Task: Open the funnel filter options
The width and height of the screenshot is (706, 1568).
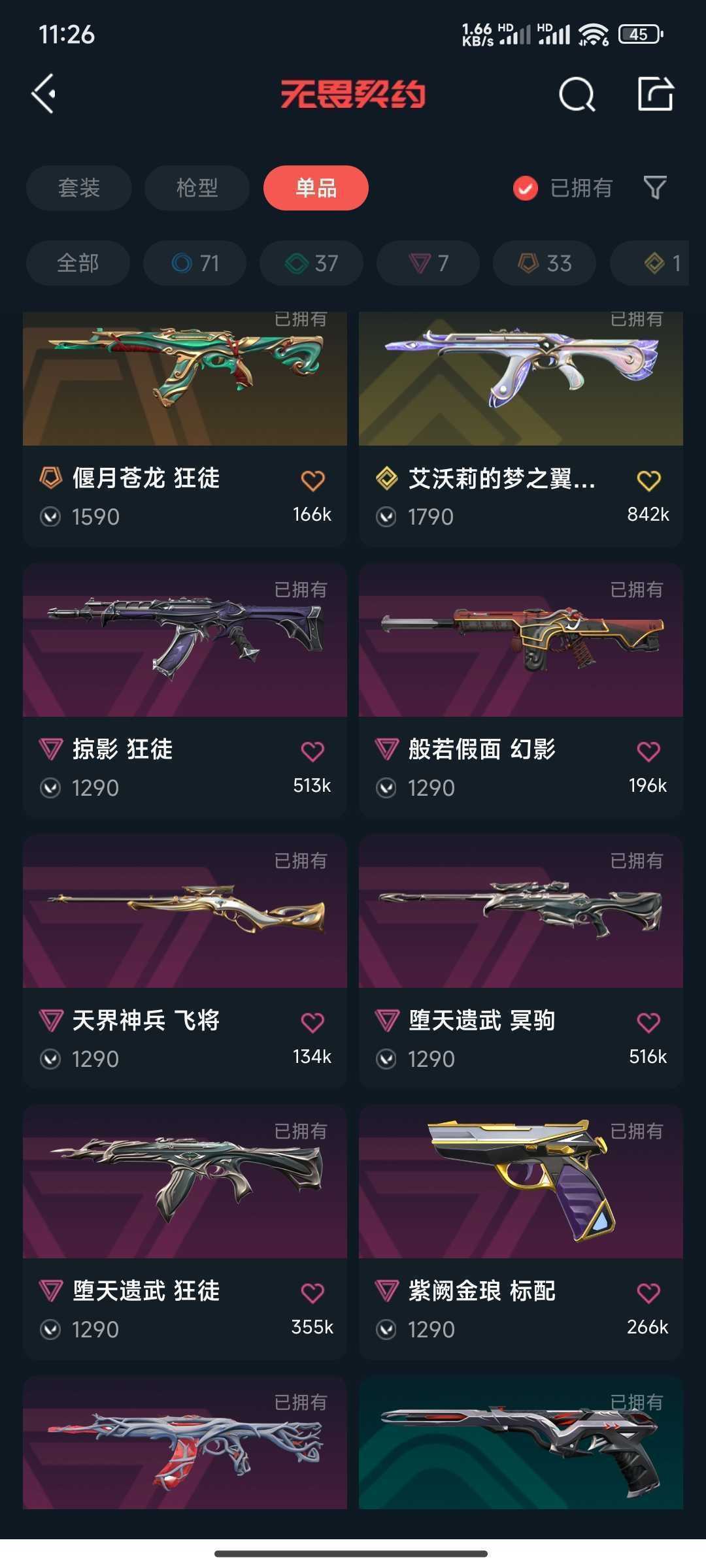Action: click(655, 188)
